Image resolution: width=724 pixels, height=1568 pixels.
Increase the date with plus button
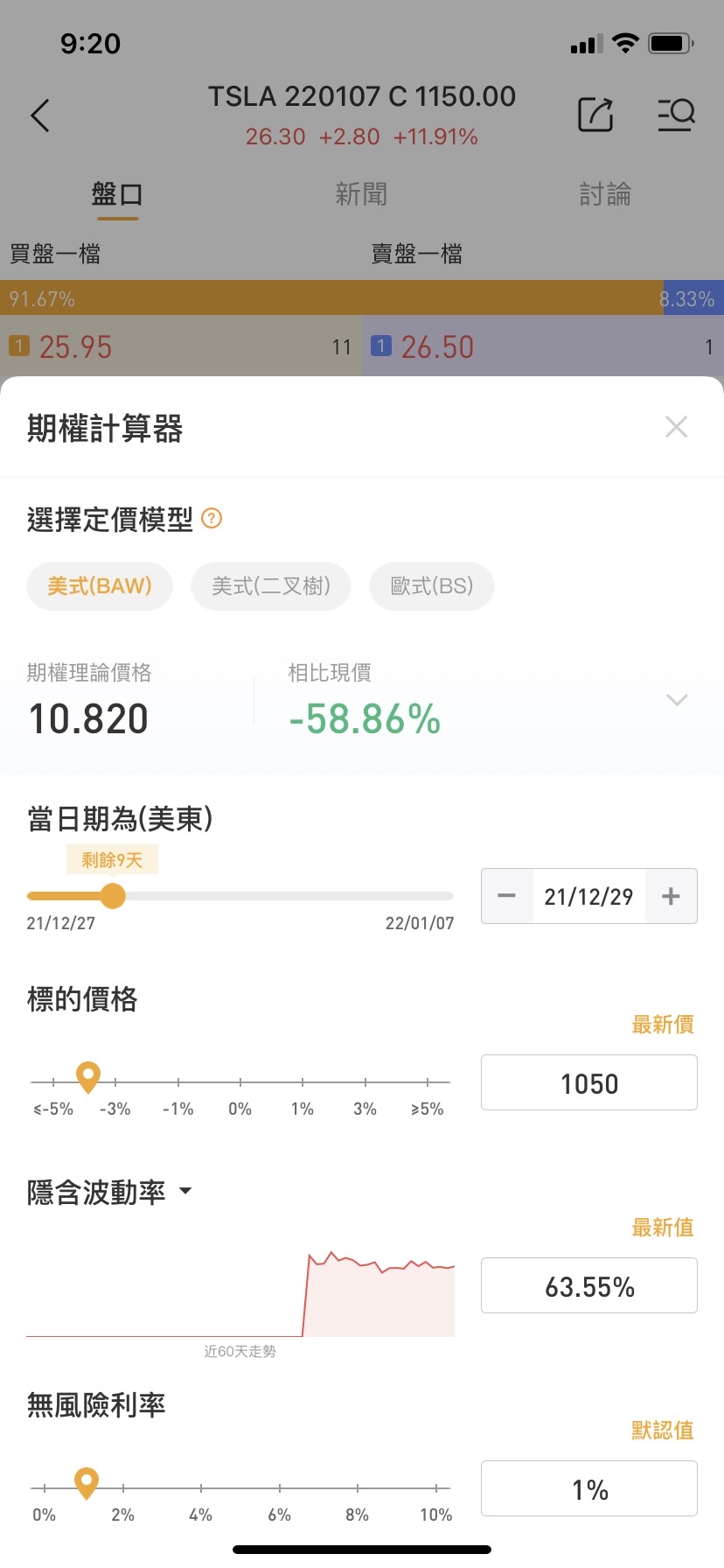pos(671,896)
